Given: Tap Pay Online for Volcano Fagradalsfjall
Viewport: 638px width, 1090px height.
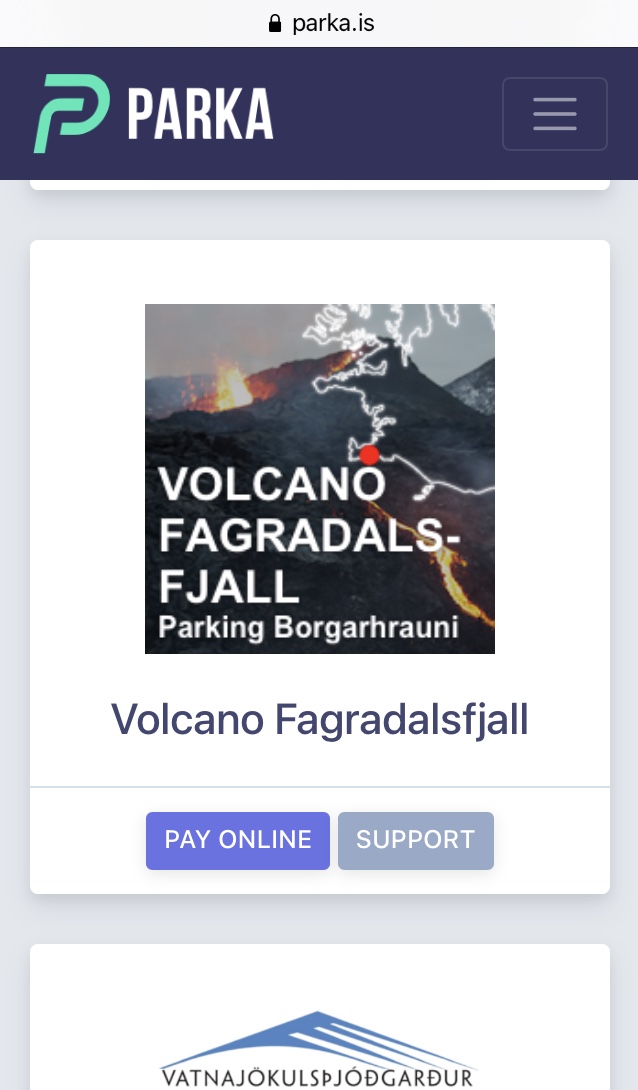Looking at the screenshot, I should click(x=238, y=840).
